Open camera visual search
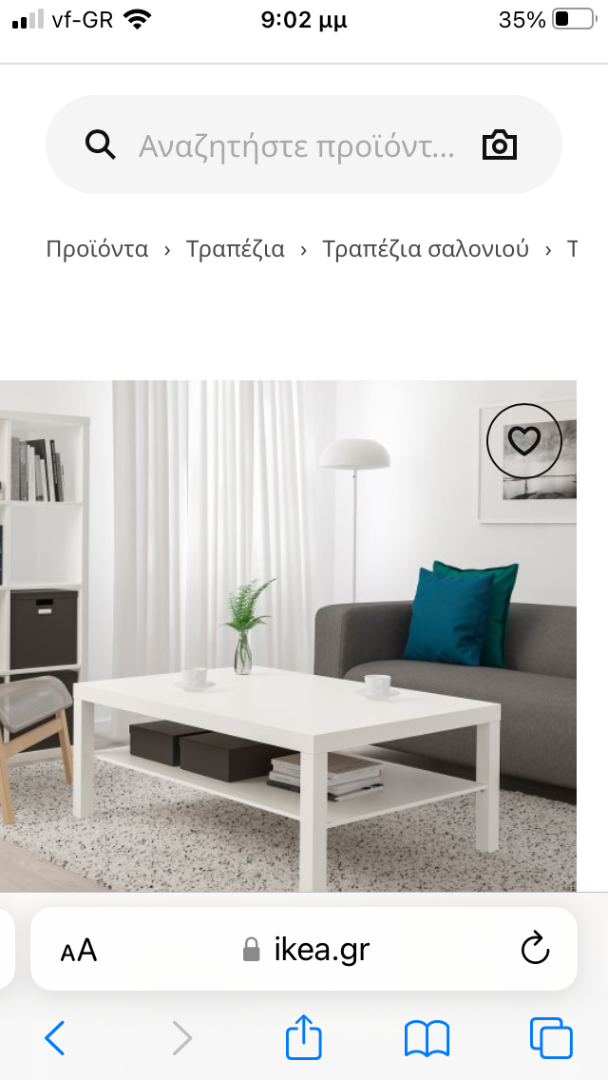This screenshot has height=1080, width=608. [x=499, y=145]
